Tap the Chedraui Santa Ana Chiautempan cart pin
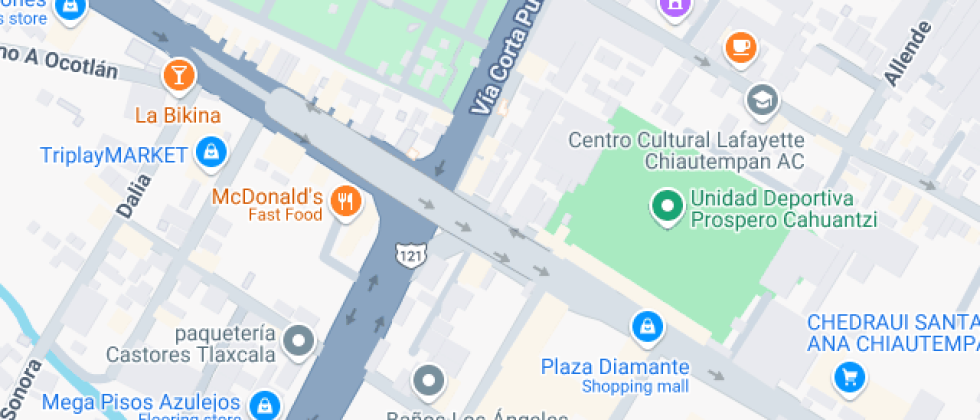This screenshot has width=980, height=420. point(850,377)
